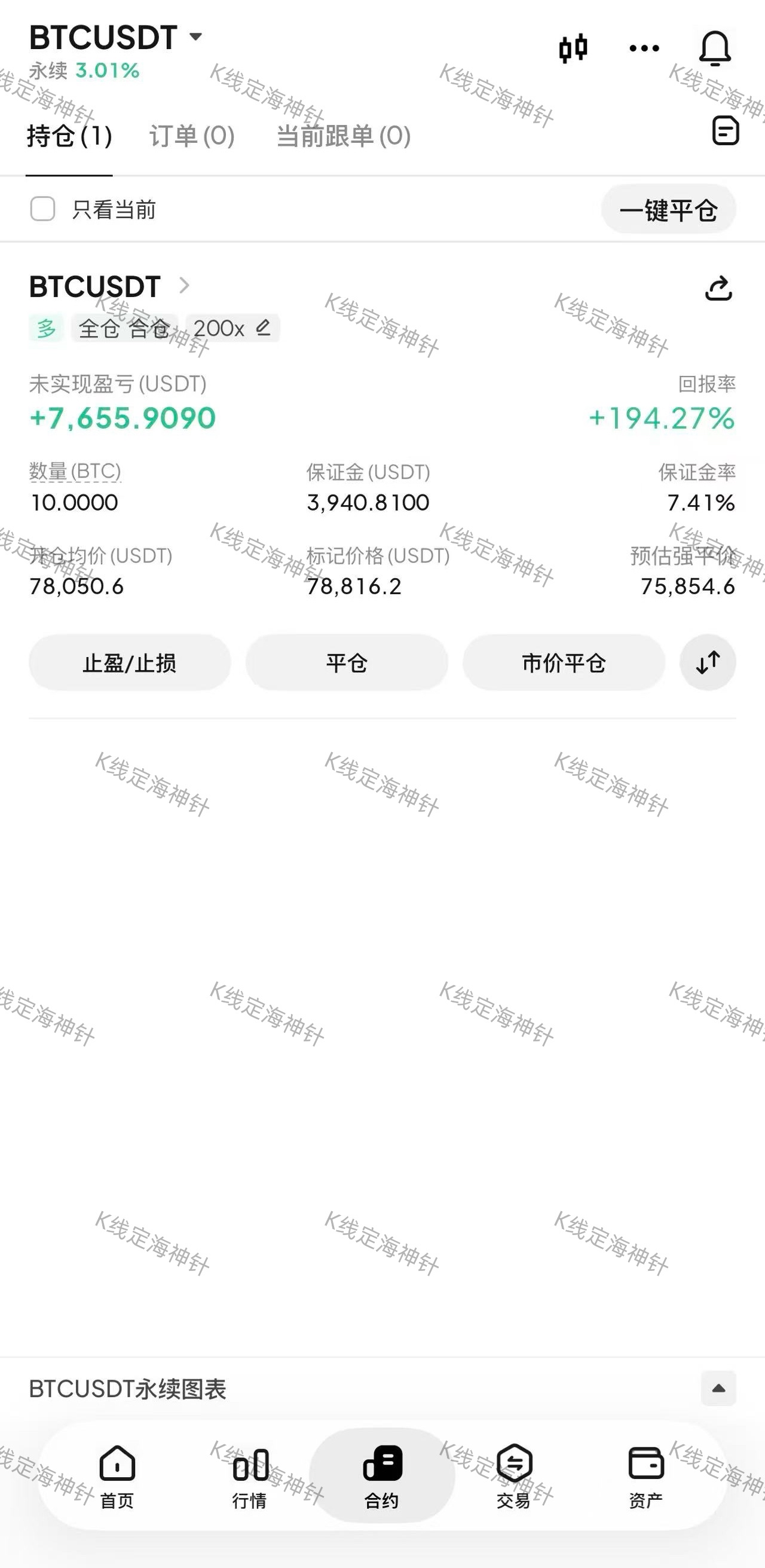The image size is (765, 1568).
Task: Select the 持仓 (1) tab
Action: pyautogui.click(x=69, y=136)
